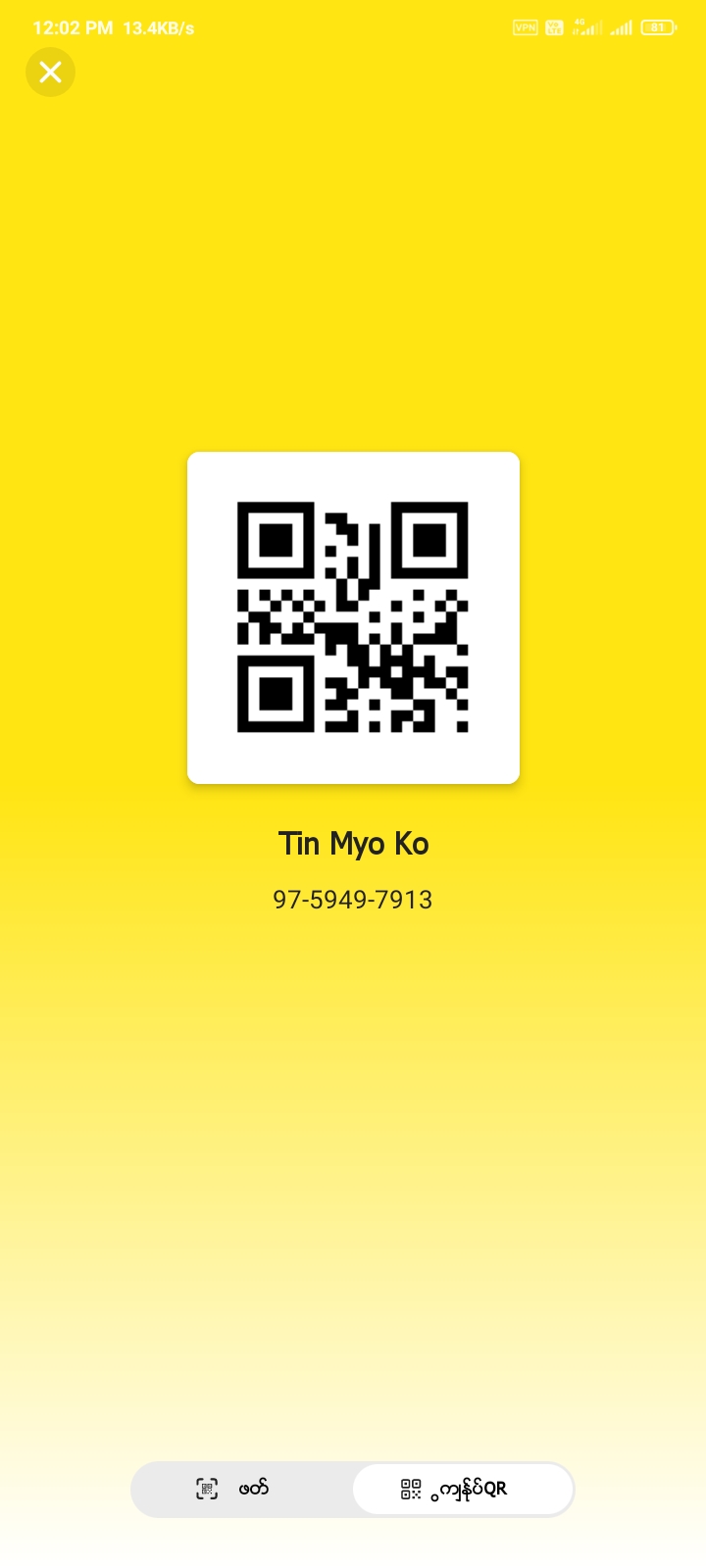Select the my QR (ကျွန်ုပ်QR) tab
Image resolution: width=706 pixels, height=1568 pixels.
462,1490
